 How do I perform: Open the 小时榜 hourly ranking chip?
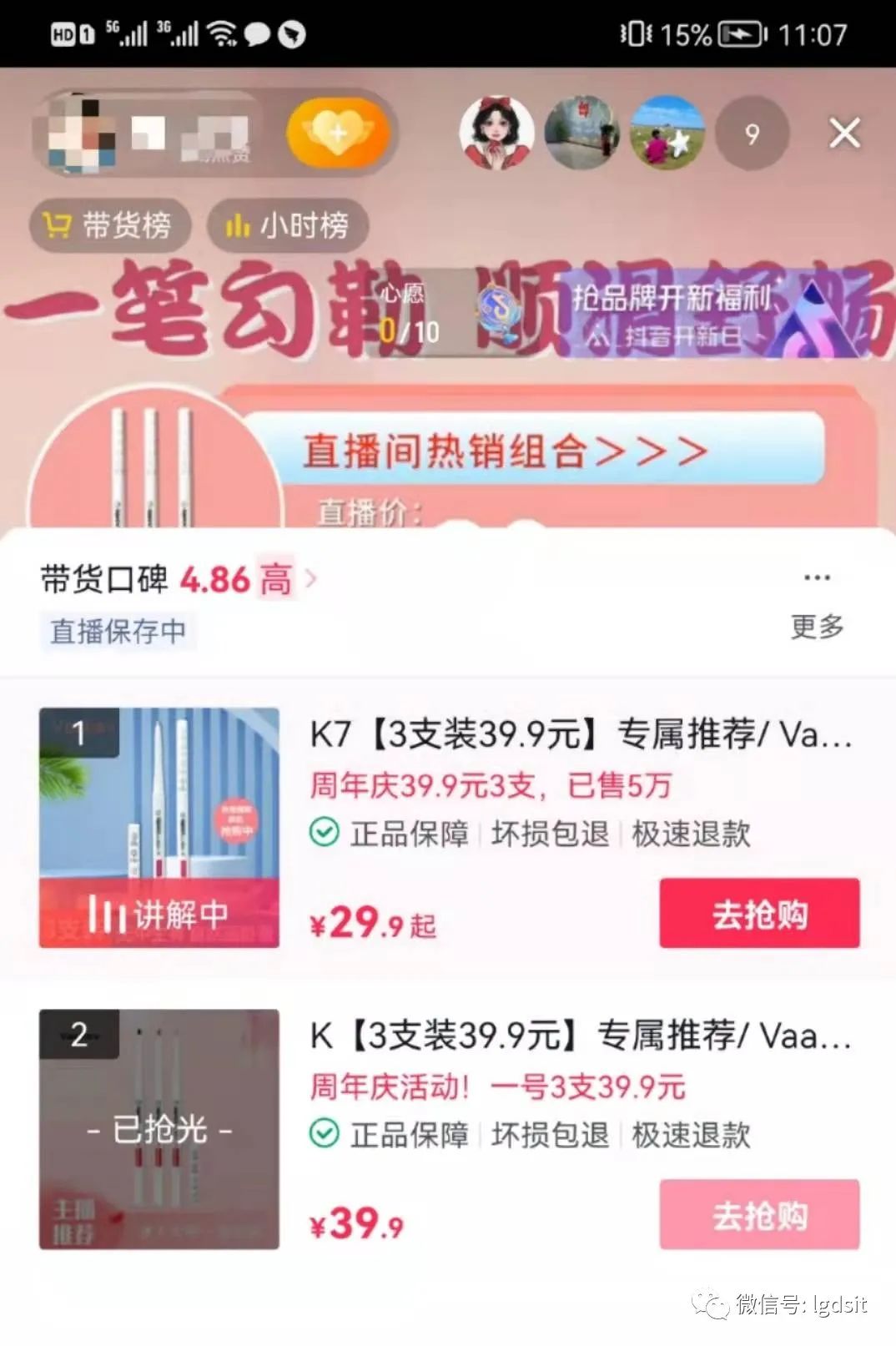(288, 225)
